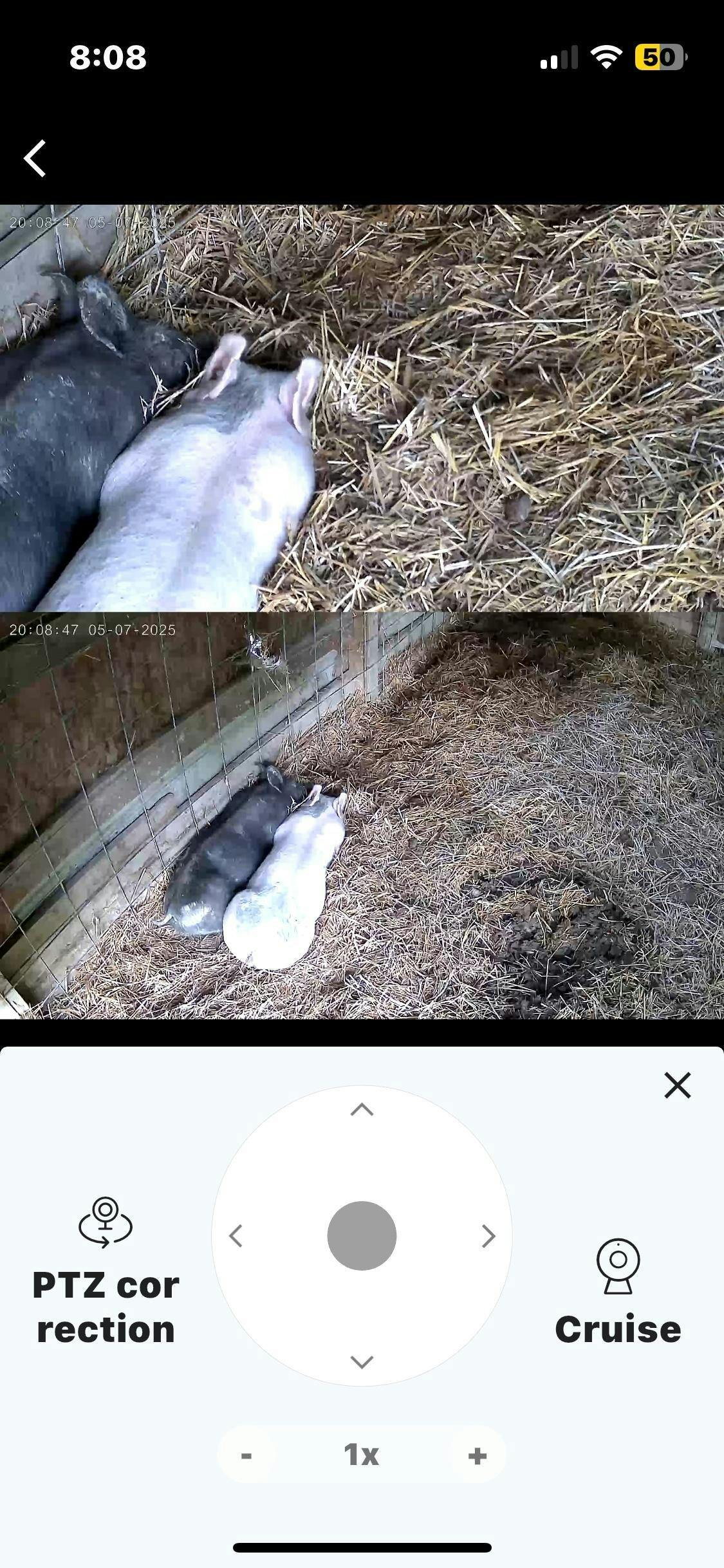Enable Cruise mode
724x1568 pixels.
point(618,1291)
